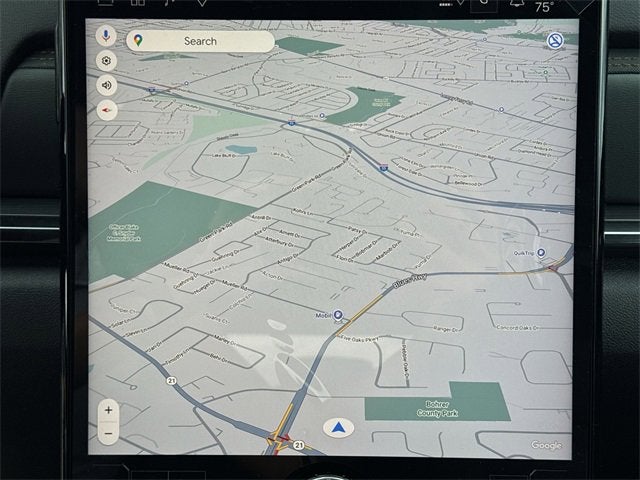This screenshot has height=480, width=640.
Task: Tap the compass to reorient map
Action: tap(106, 109)
